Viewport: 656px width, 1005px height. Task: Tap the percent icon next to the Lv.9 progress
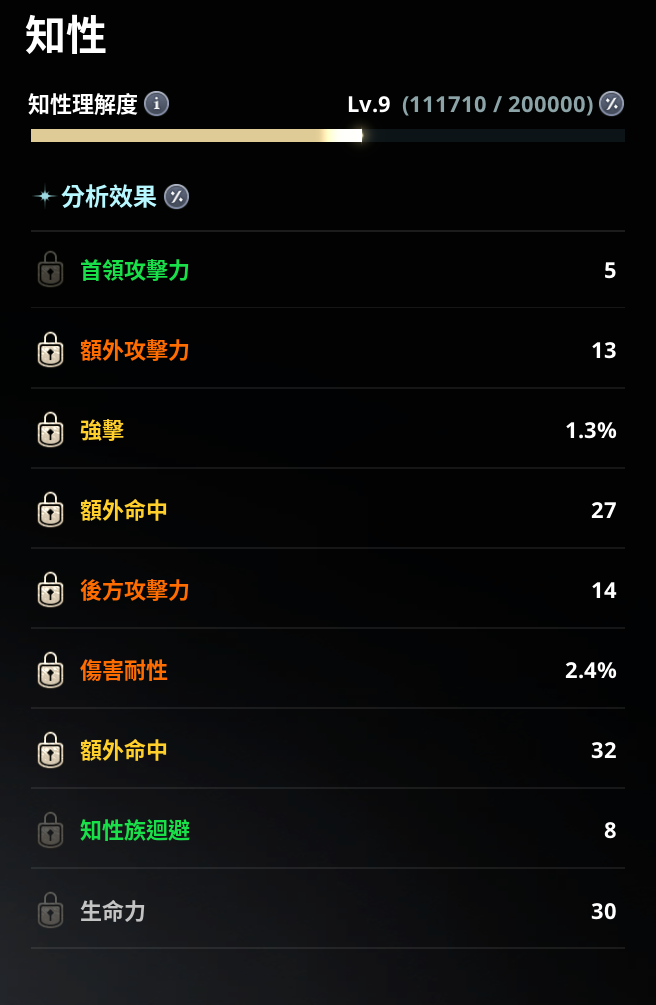(x=611, y=103)
